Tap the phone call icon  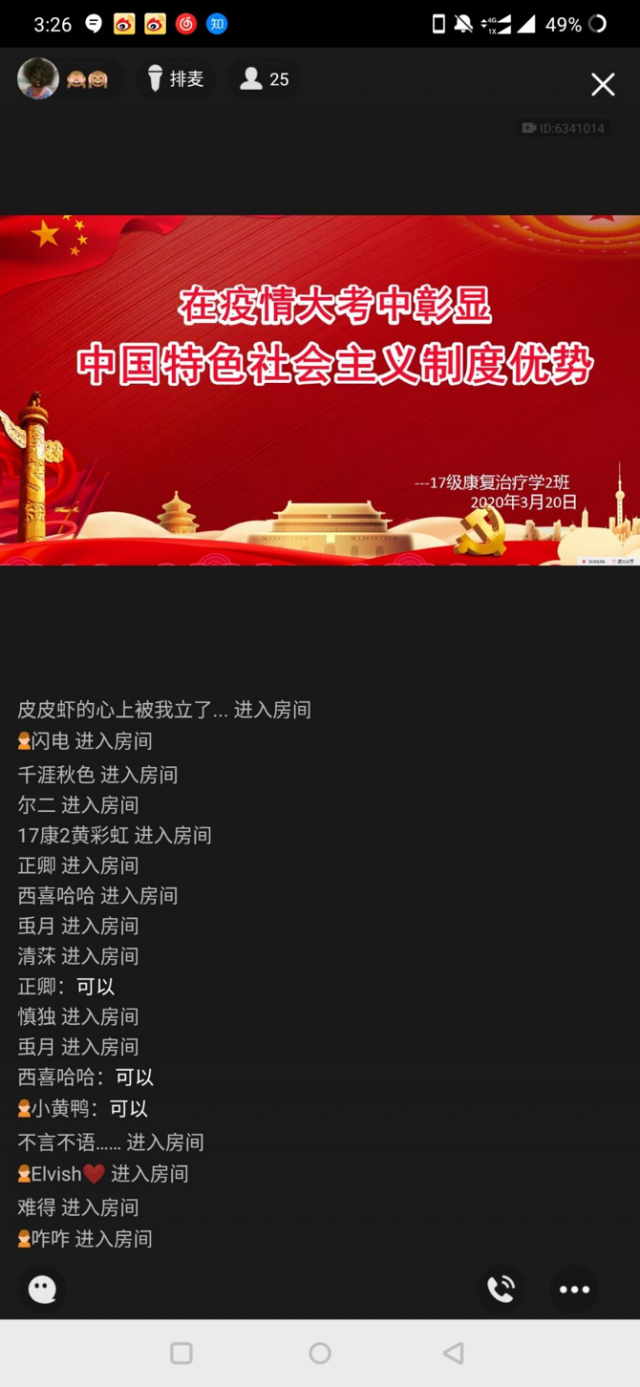pyautogui.click(x=501, y=1289)
